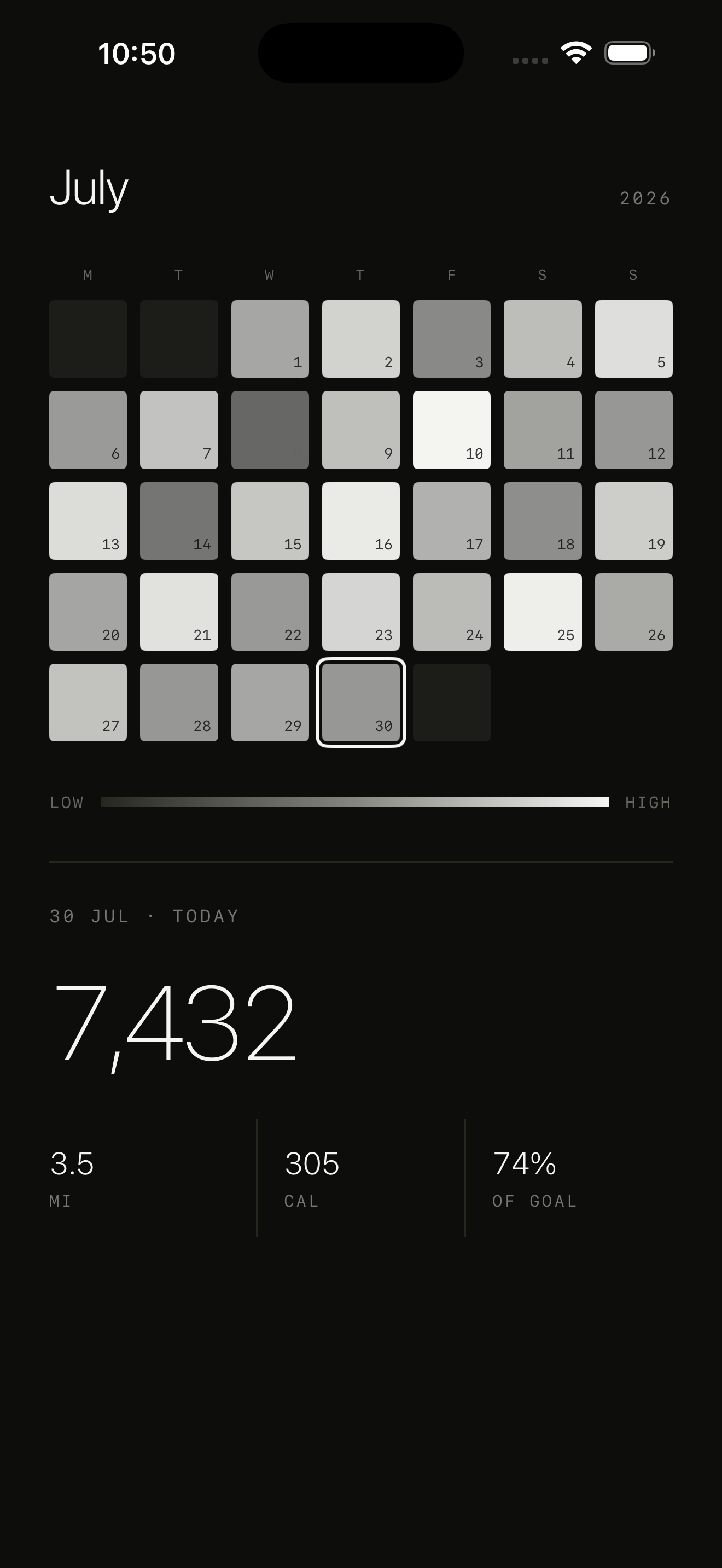The image size is (722, 1568).
Task: Open the day tile for July 5
Action: coord(634,338)
